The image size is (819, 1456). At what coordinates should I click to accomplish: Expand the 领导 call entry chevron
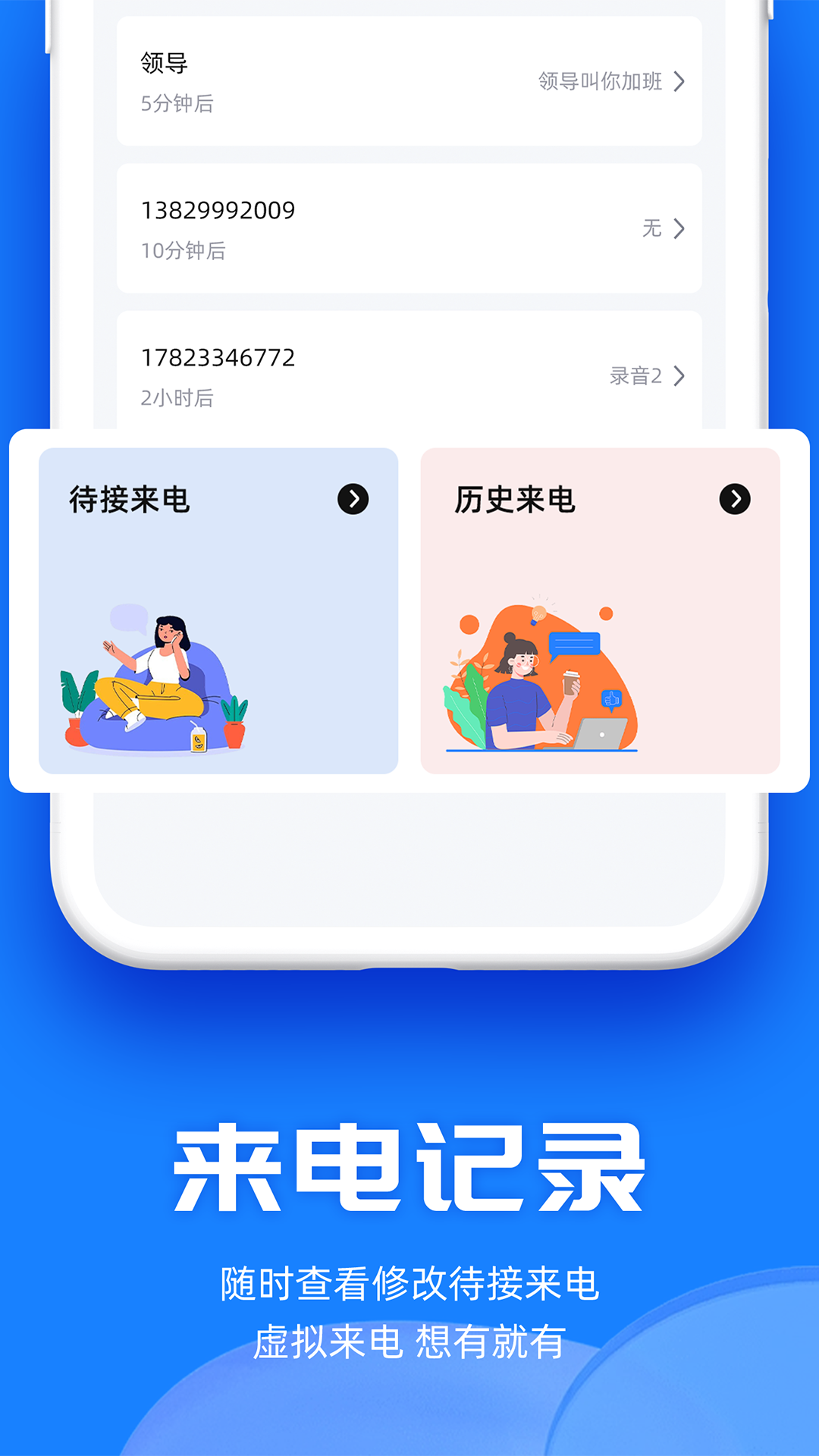[x=680, y=82]
